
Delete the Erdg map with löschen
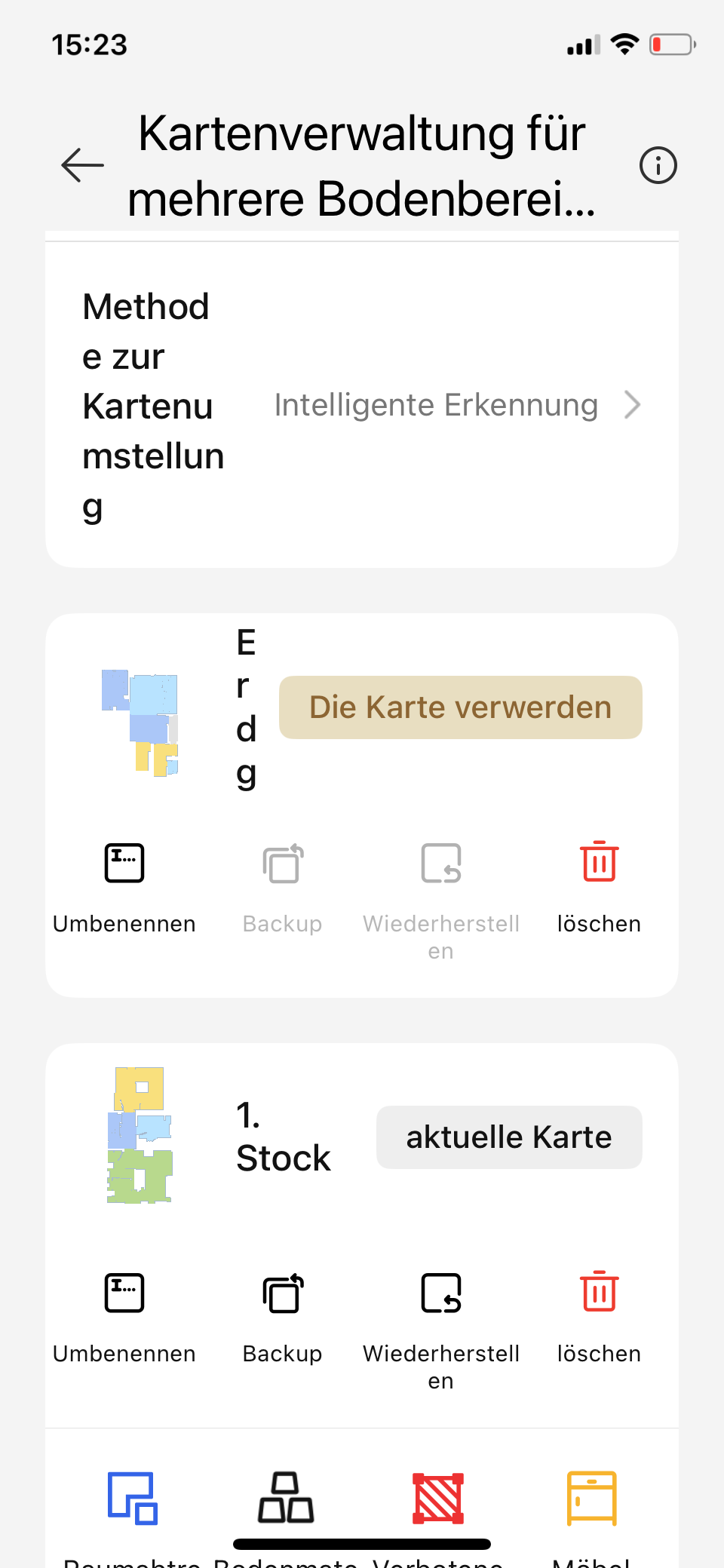pyautogui.click(x=600, y=888)
